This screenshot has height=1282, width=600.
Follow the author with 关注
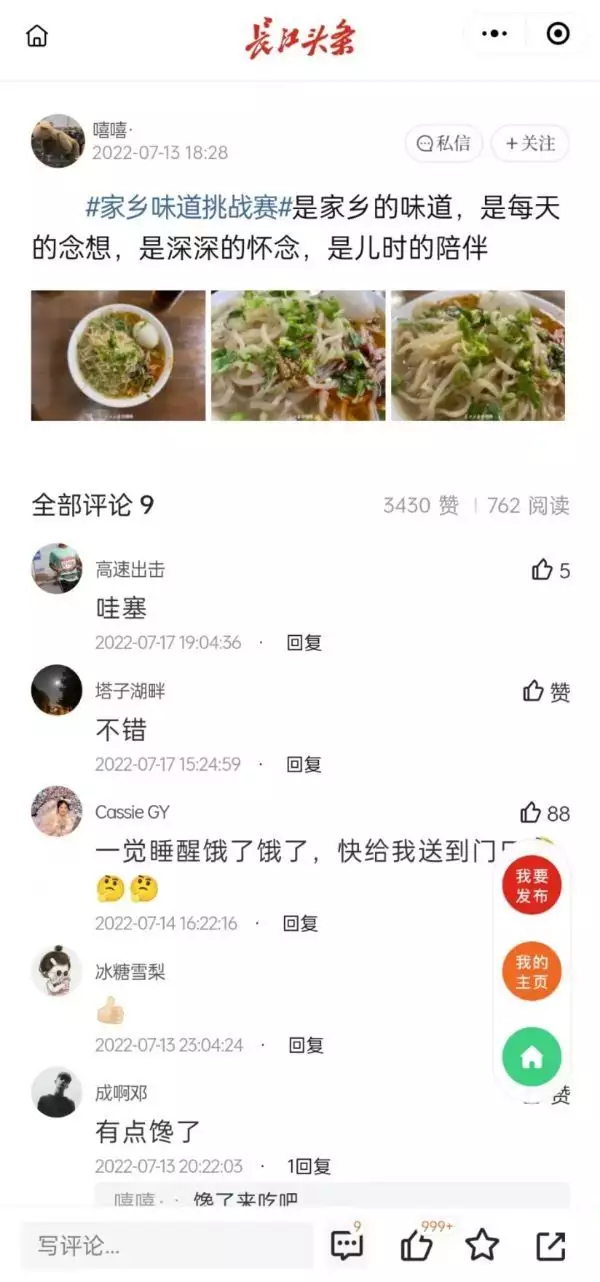tap(530, 144)
